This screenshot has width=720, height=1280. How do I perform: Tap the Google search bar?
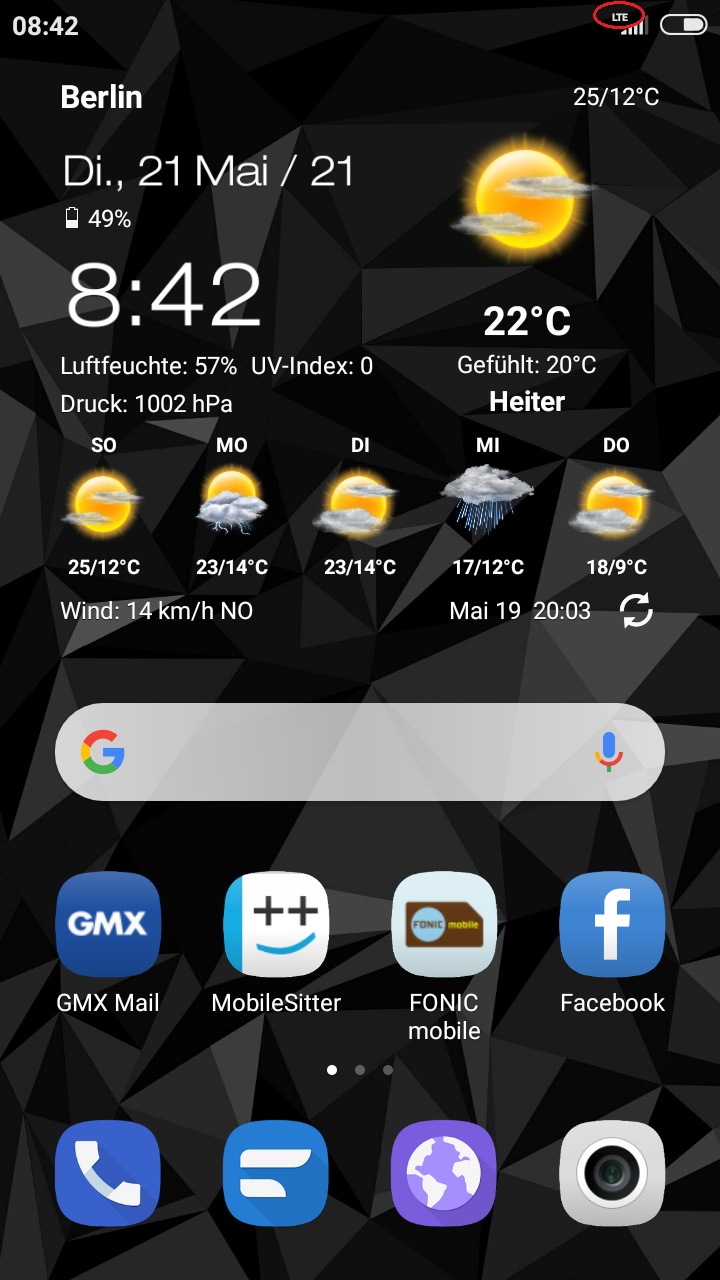coord(340,752)
